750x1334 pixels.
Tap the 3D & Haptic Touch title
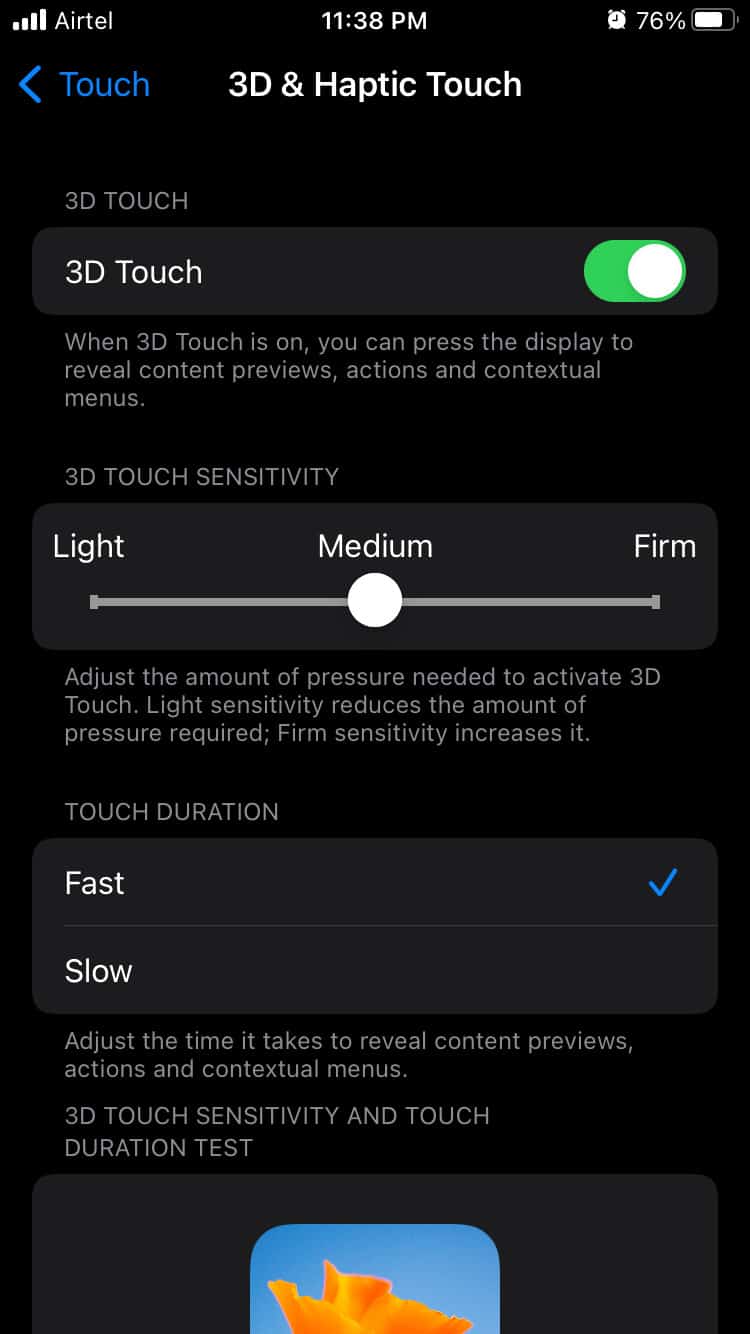374,84
